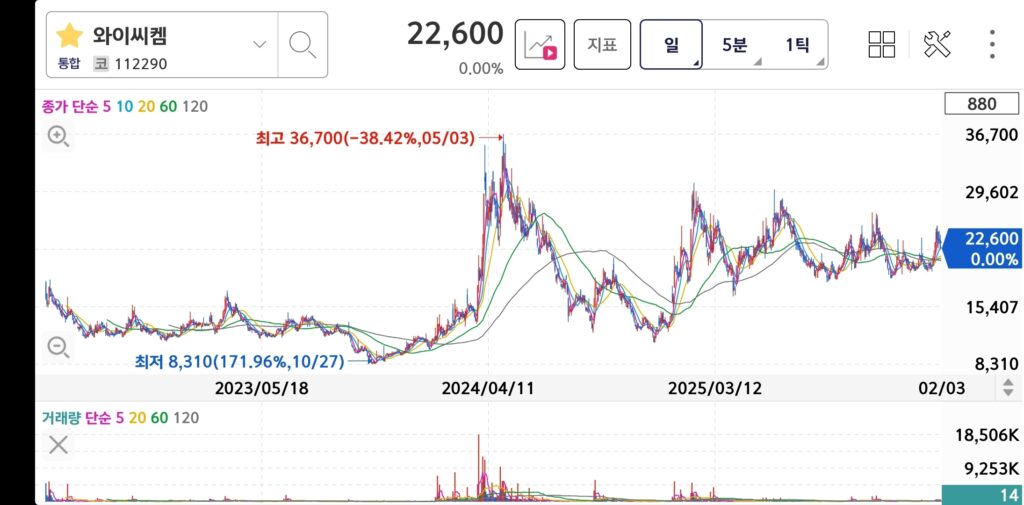1024x505 pixels.
Task: Switch to the 5분 chart period
Action: coord(734,44)
